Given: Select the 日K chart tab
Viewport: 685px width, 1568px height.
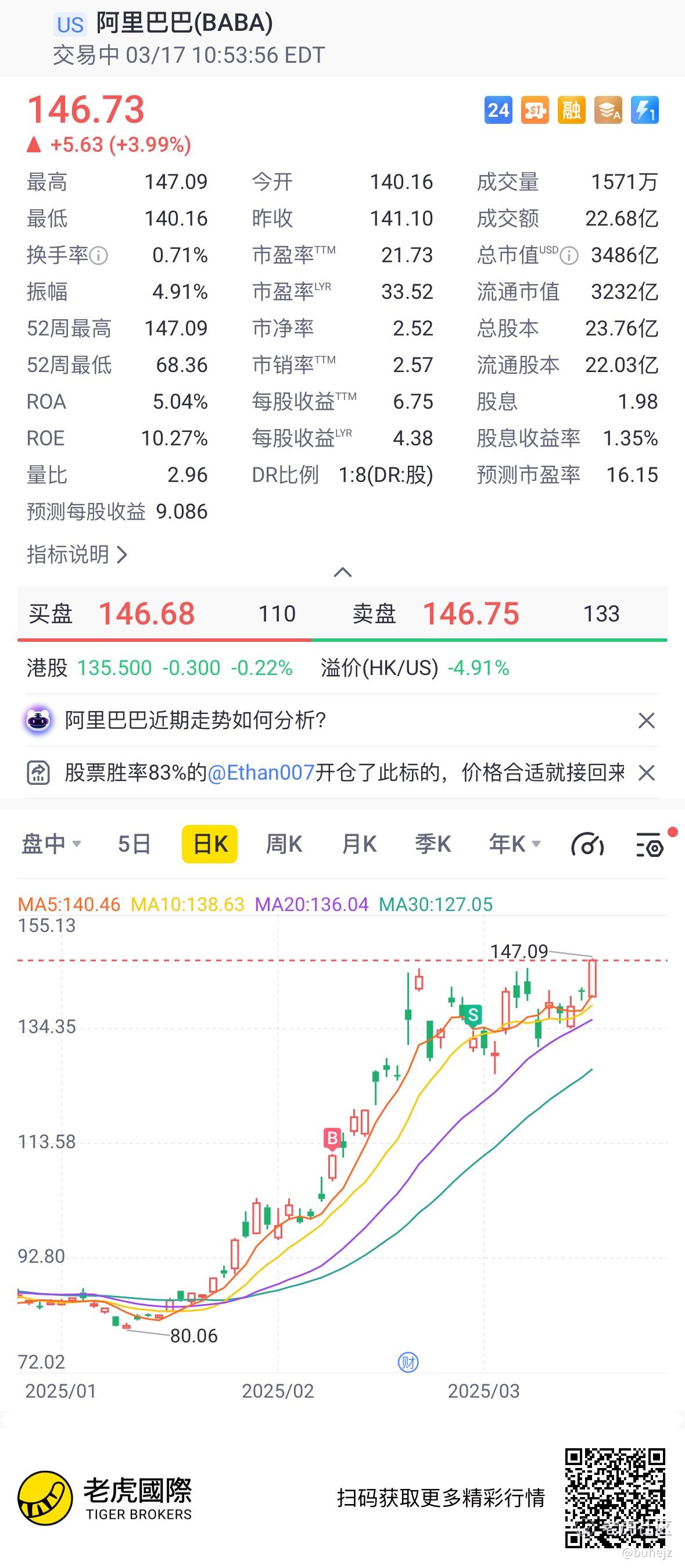Looking at the screenshot, I should (x=210, y=844).
